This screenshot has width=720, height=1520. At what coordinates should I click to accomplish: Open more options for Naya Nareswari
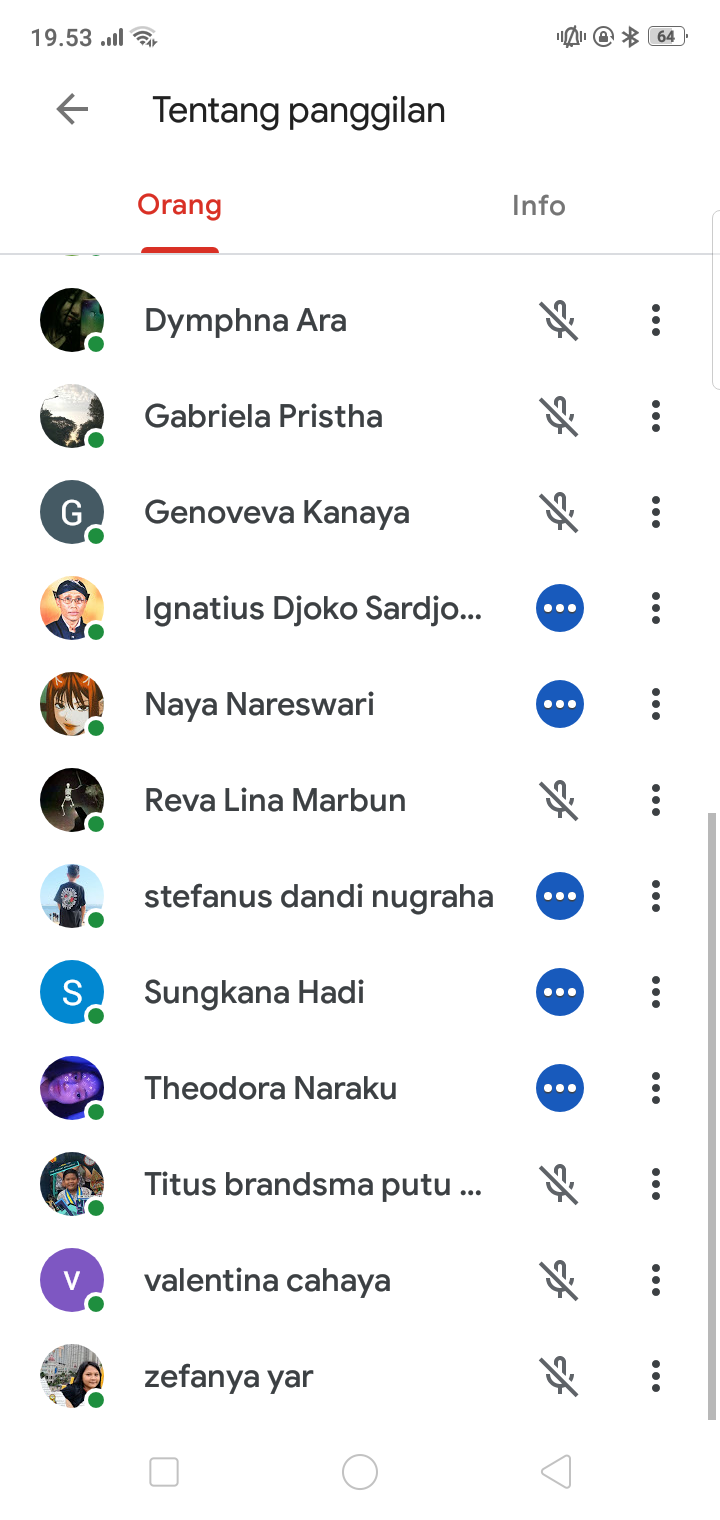point(656,704)
